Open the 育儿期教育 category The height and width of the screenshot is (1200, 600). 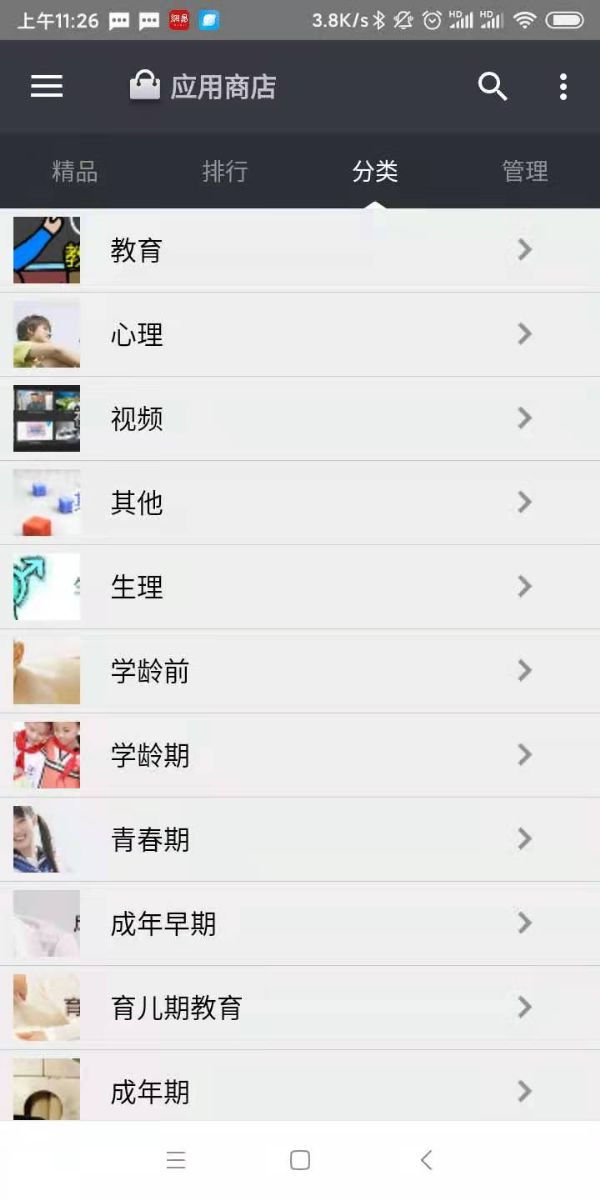click(300, 1006)
